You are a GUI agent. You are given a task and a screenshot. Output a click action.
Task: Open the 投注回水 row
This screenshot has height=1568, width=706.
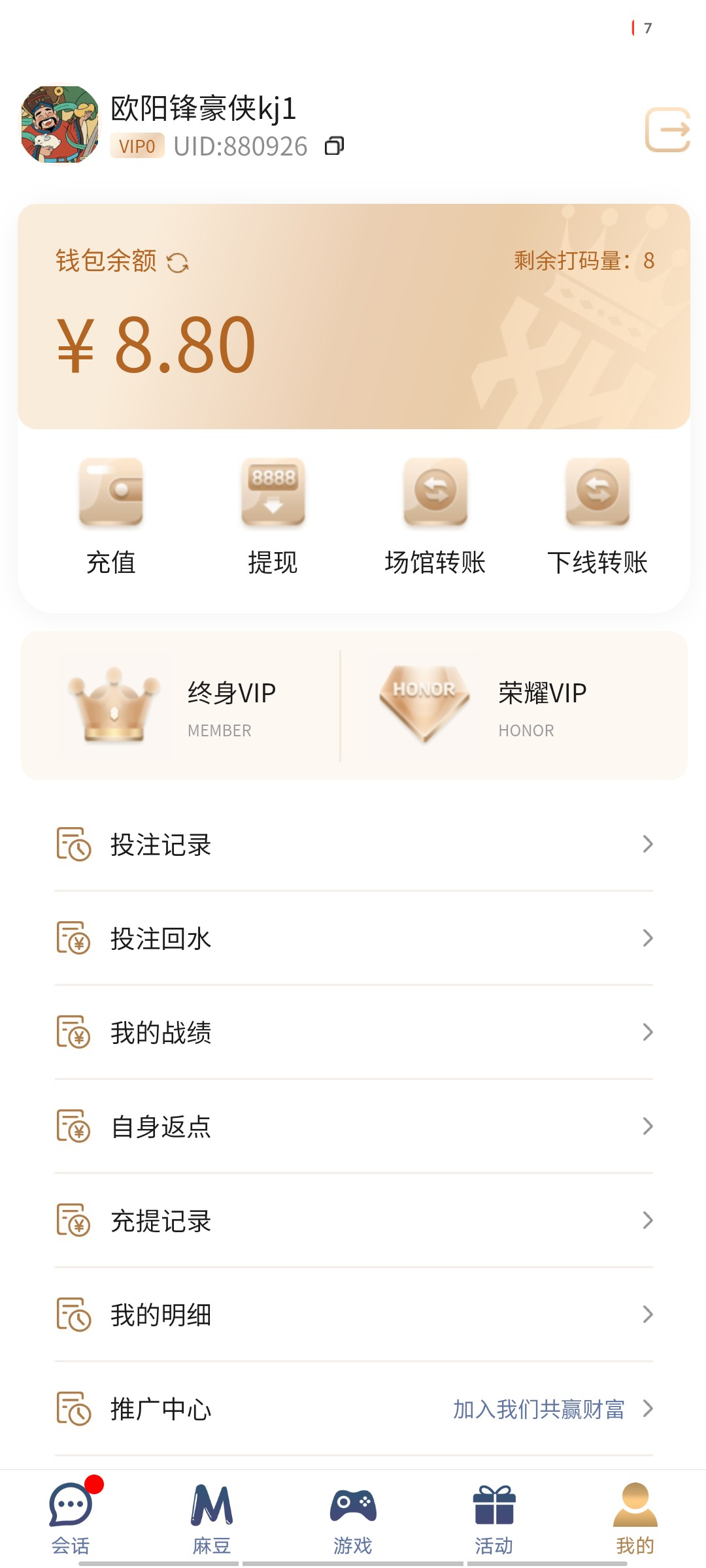353,938
